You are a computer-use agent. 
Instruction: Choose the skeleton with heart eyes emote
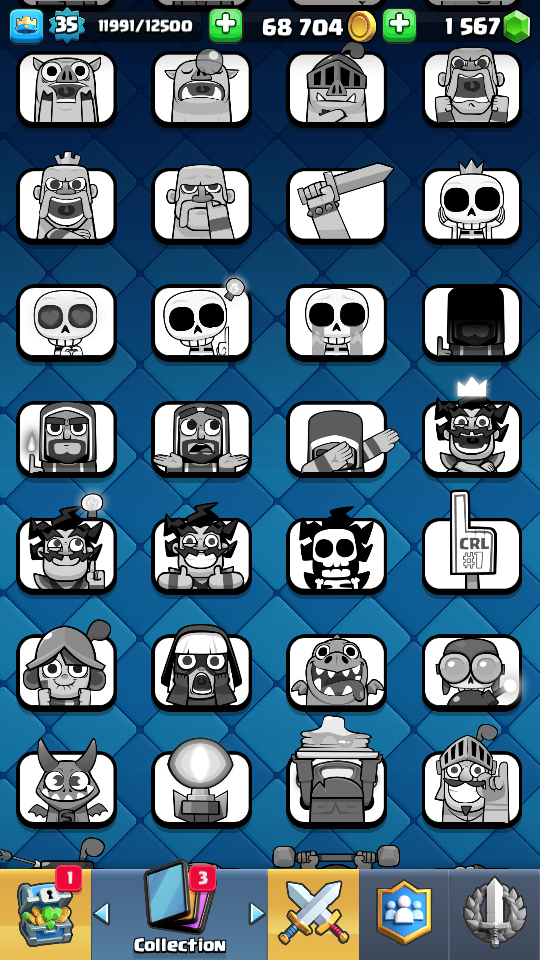point(66,322)
